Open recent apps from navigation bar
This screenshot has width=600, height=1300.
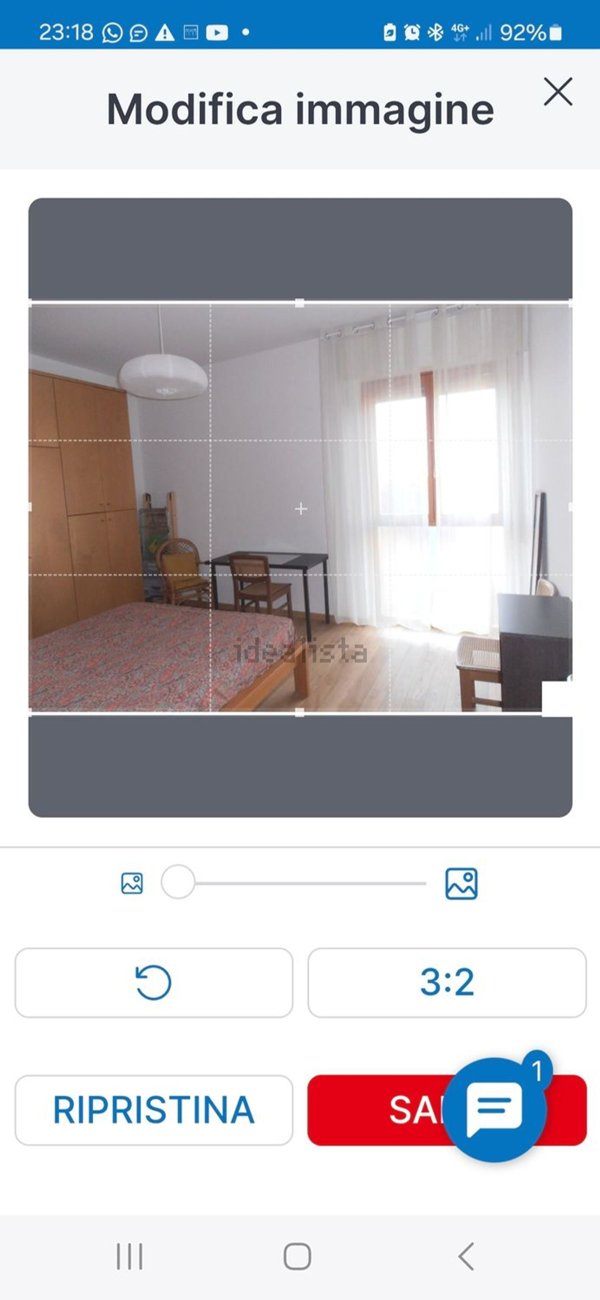129,1256
